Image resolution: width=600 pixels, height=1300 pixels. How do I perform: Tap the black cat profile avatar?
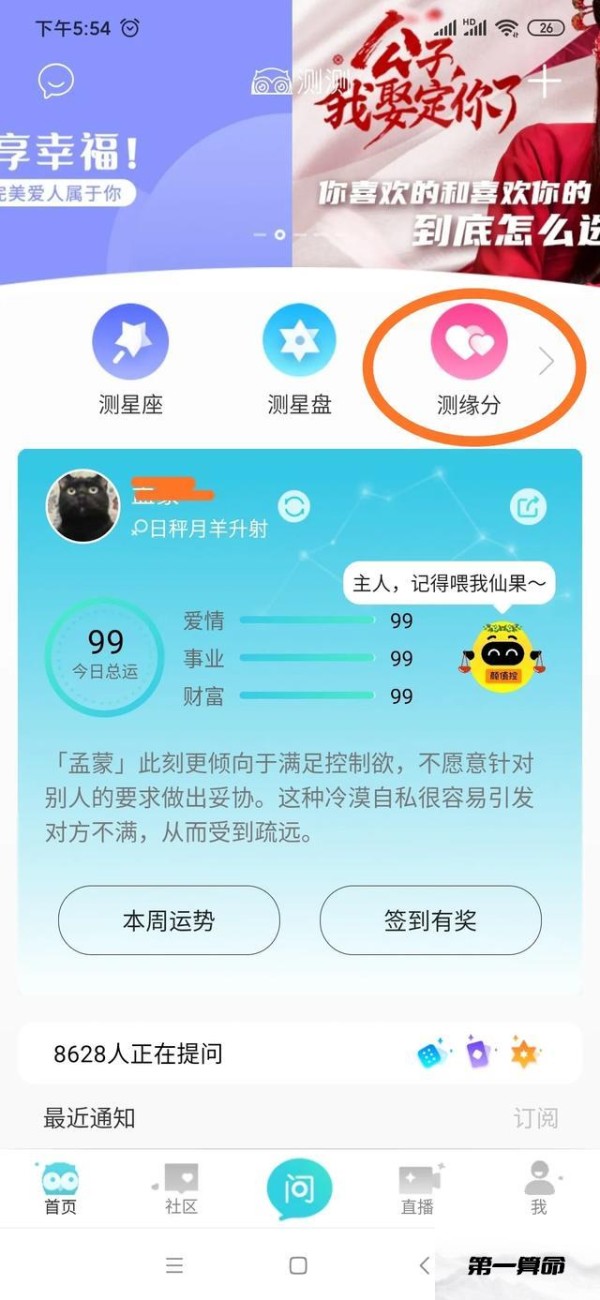pyautogui.click(x=83, y=506)
